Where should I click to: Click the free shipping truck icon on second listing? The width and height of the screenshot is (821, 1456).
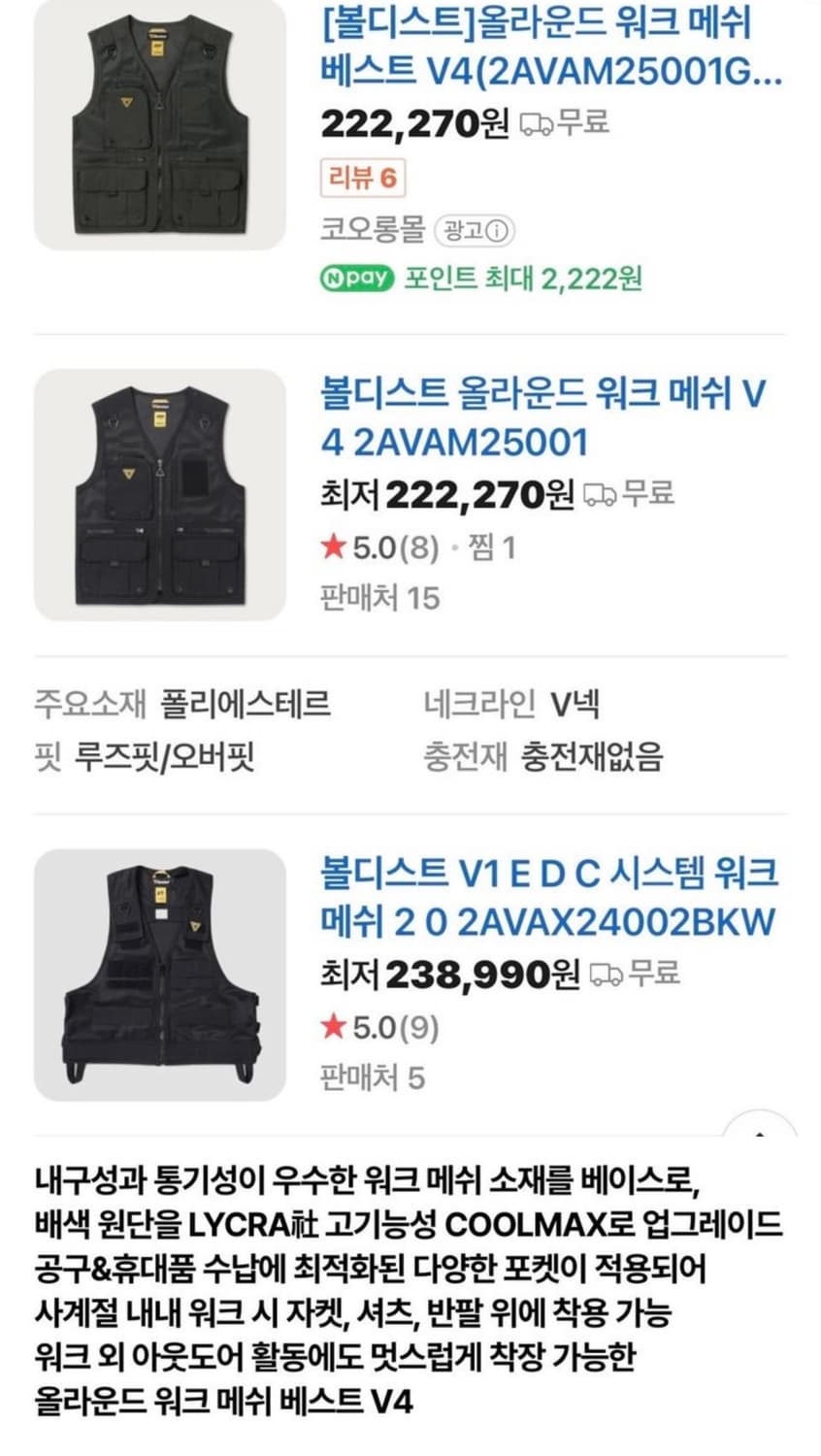[604, 495]
